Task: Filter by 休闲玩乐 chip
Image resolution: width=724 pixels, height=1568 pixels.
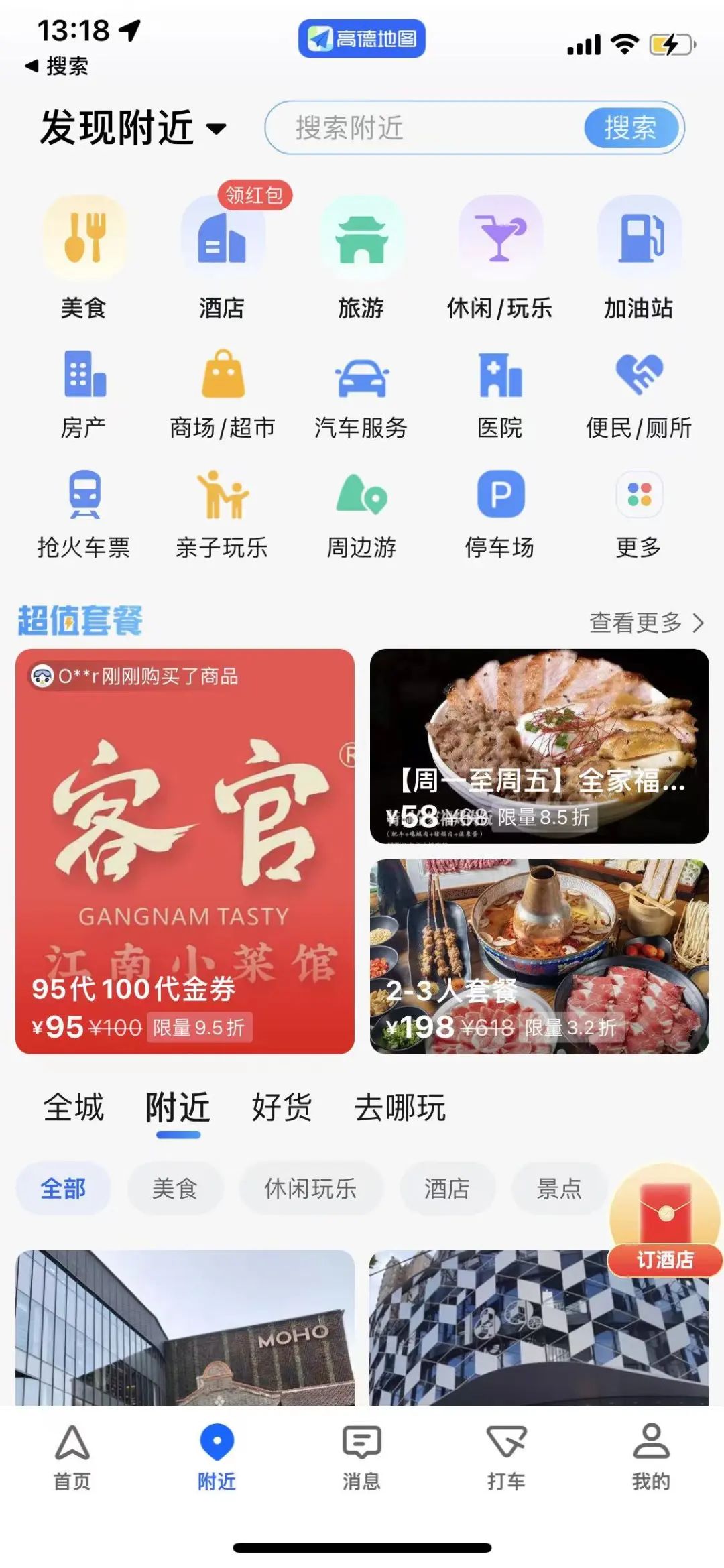Action: [310, 1189]
